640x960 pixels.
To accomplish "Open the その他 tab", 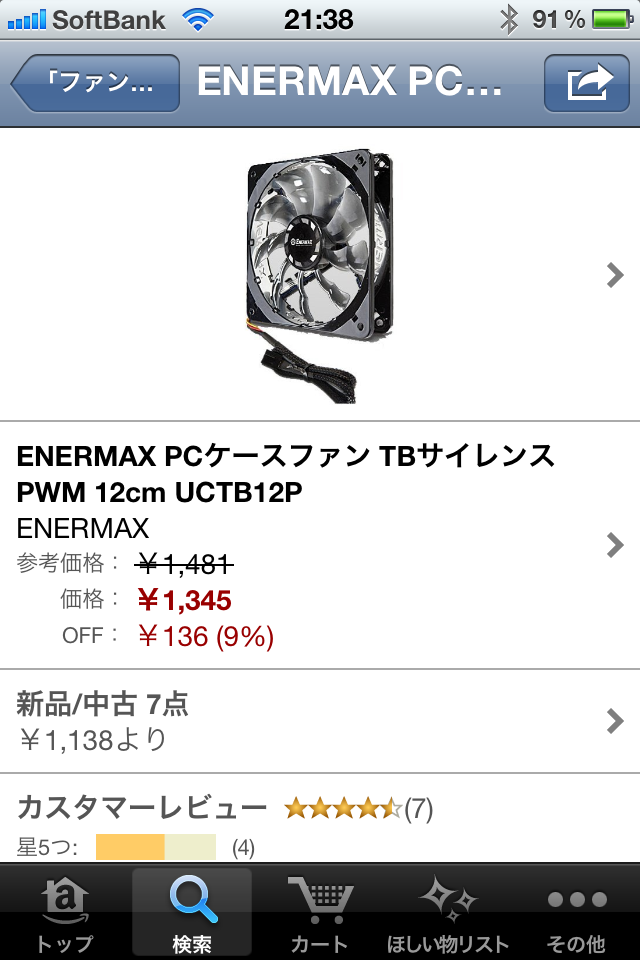I will (576, 913).
